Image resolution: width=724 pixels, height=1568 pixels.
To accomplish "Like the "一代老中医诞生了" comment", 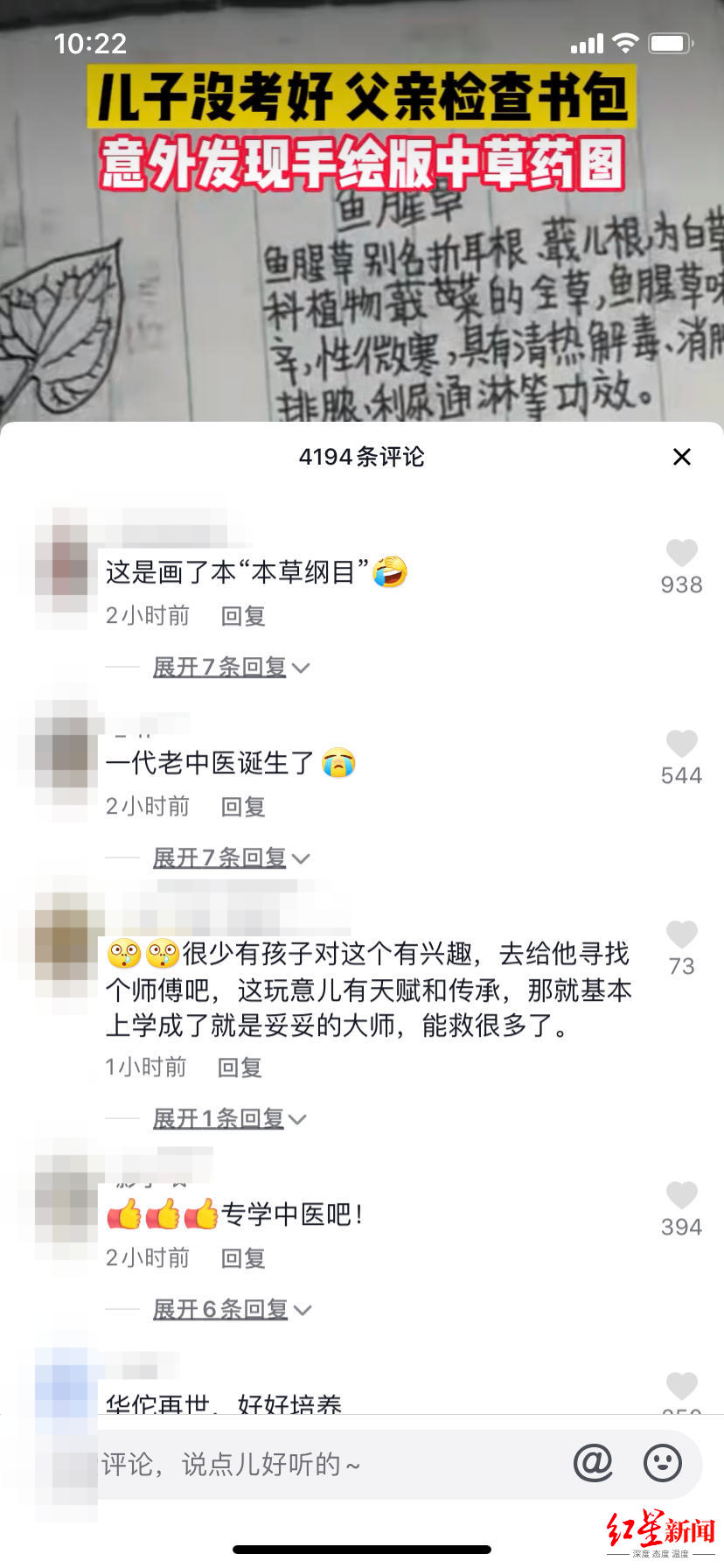I will [681, 745].
